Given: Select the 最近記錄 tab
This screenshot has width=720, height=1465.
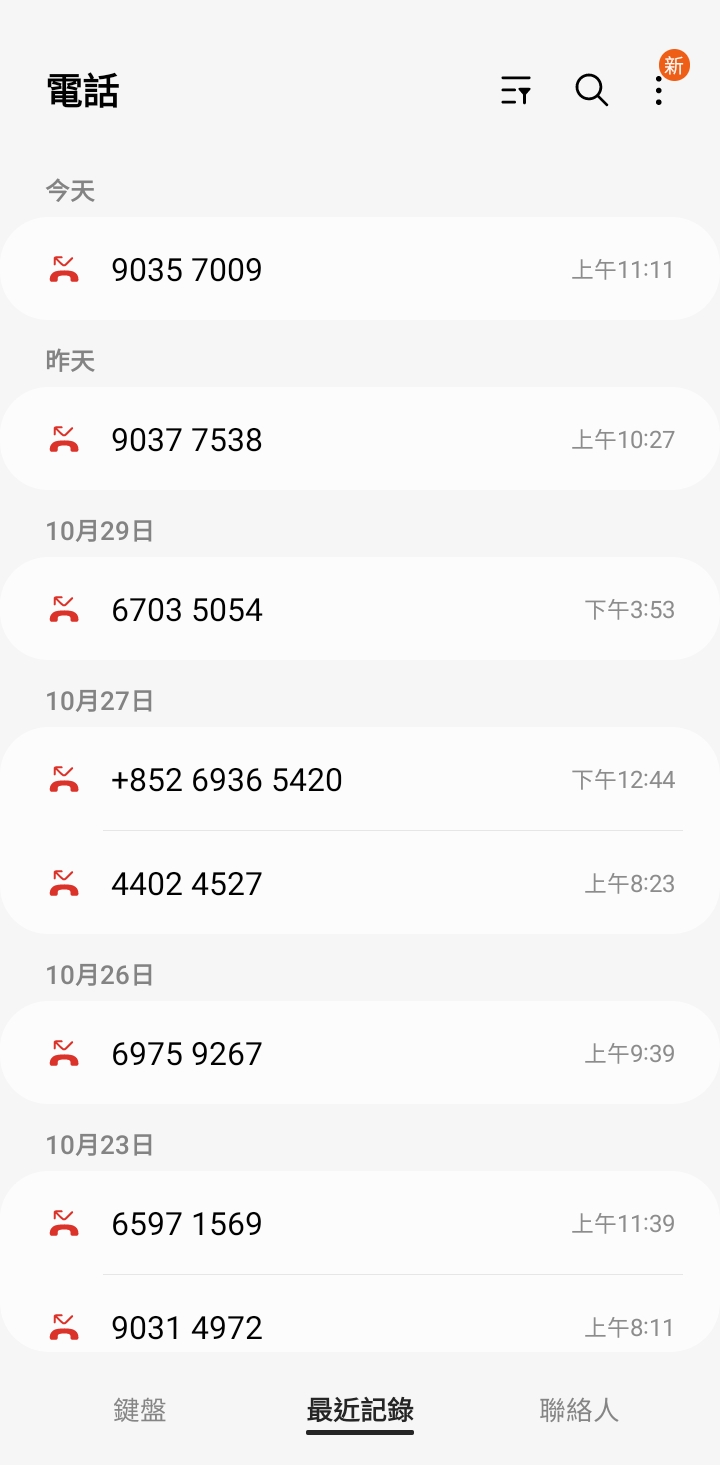Looking at the screenshot, I should (360, 1411).
